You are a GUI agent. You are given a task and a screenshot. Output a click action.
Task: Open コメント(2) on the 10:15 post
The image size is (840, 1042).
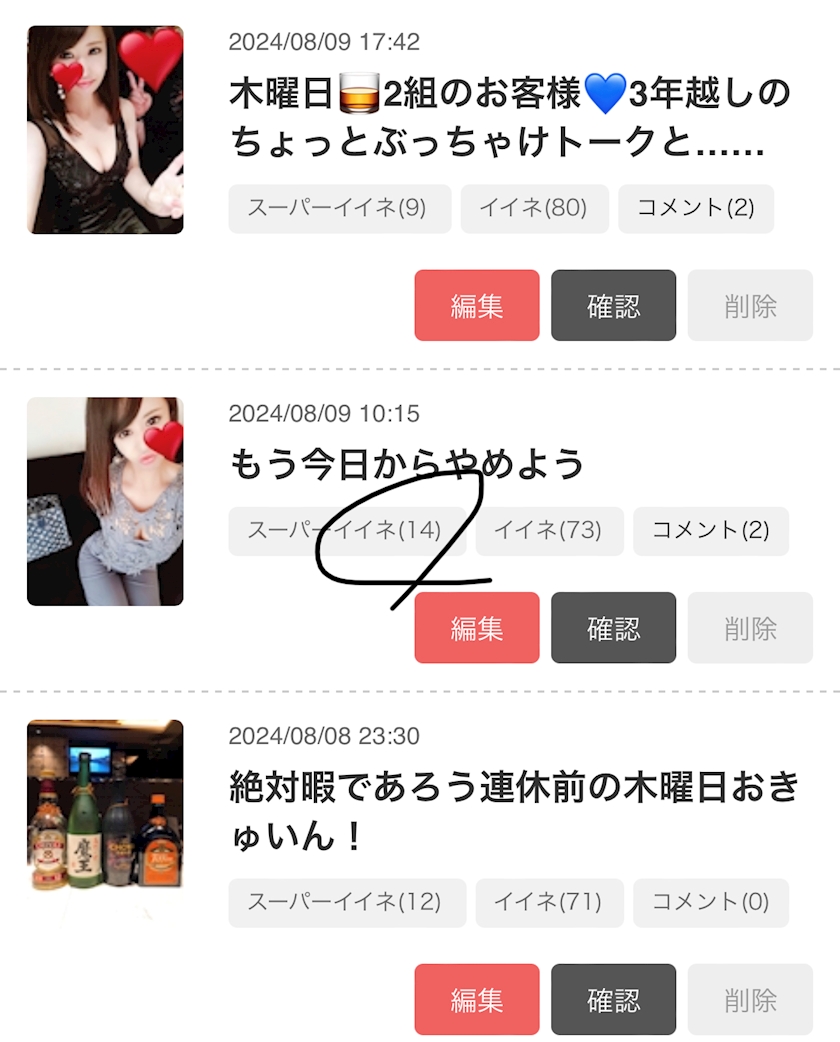point(710,531)
